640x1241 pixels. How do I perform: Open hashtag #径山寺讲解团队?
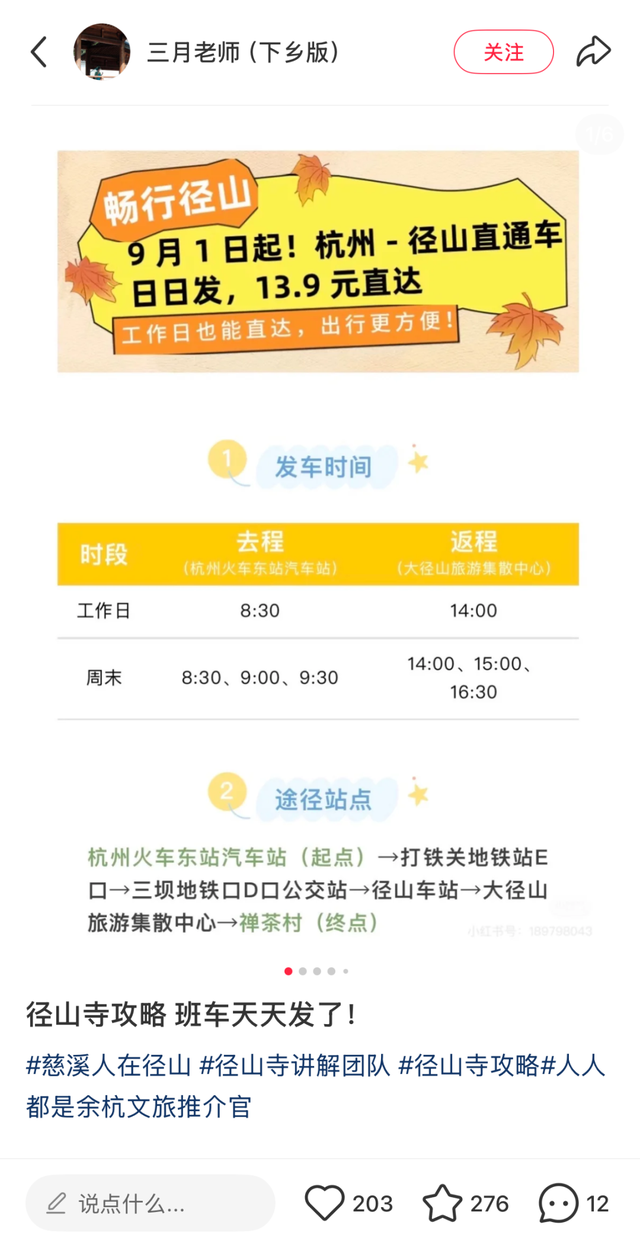294,1065
